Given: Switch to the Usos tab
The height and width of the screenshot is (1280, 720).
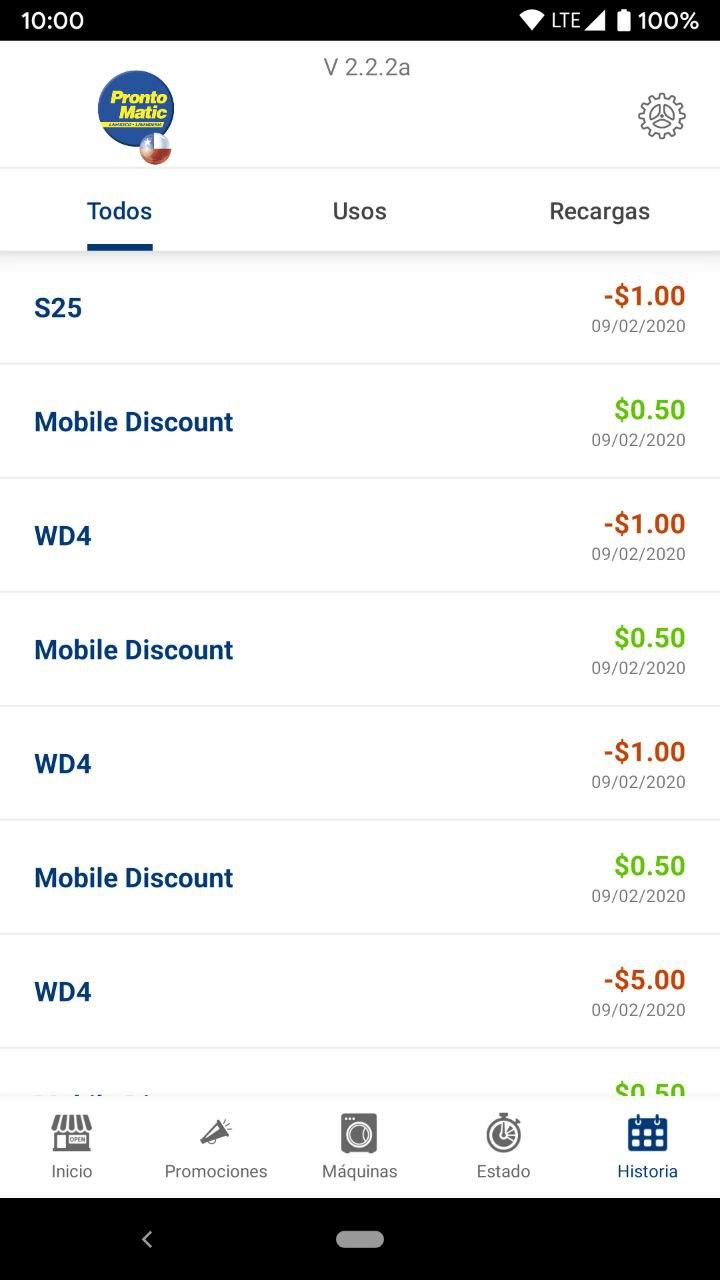Looking at the screenshot, I should [x=360, y=211].
